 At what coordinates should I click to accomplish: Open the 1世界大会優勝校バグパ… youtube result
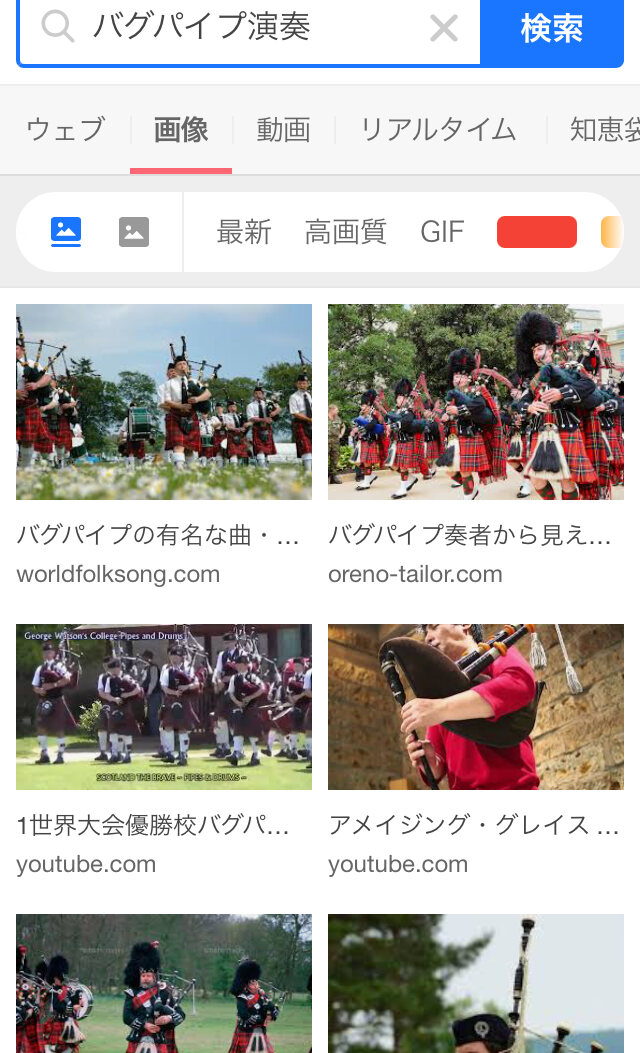click(x=164, y=707)
